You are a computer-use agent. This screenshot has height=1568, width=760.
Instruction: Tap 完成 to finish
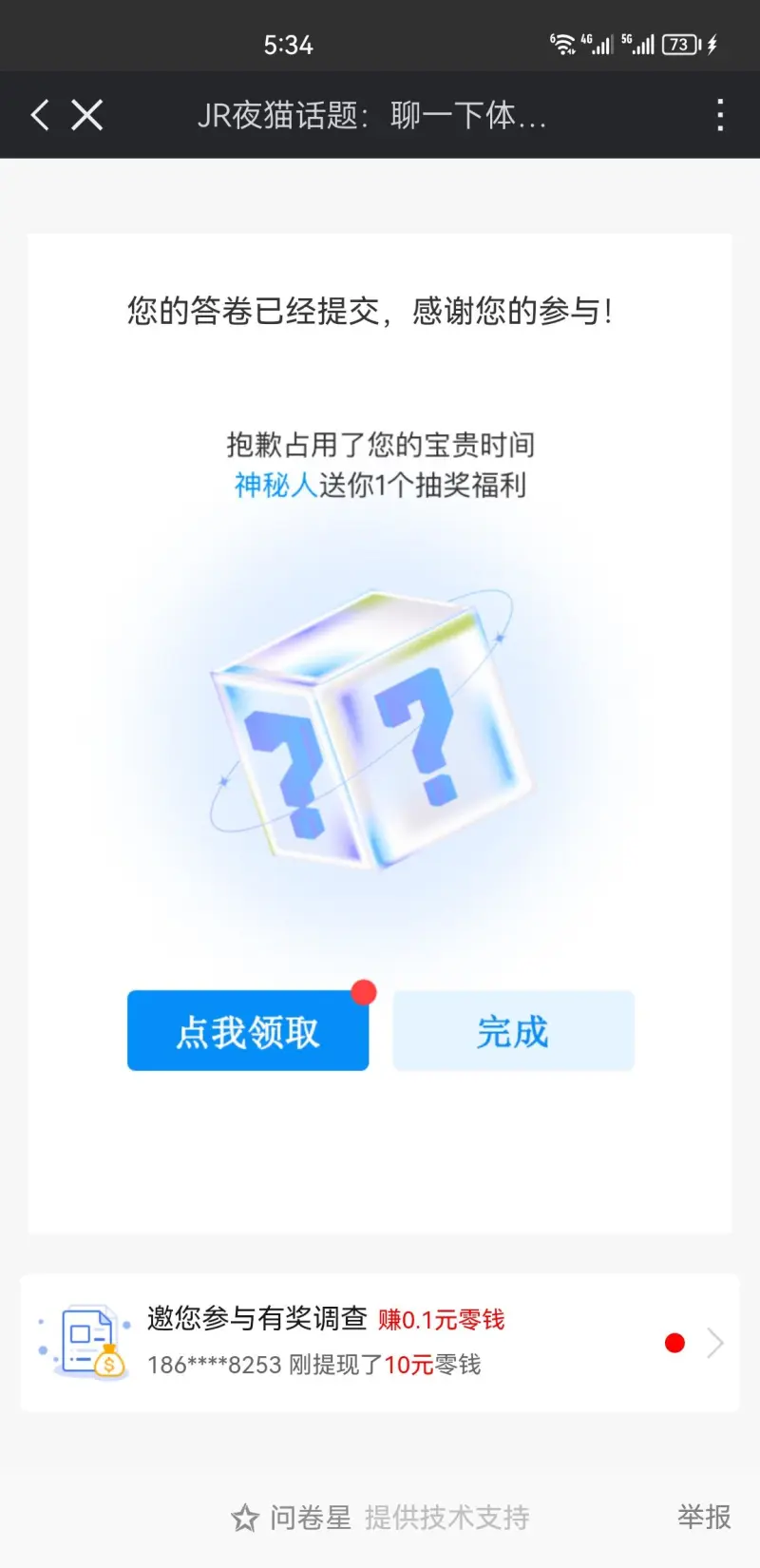pyautogui.click(x=513, y=1032)
